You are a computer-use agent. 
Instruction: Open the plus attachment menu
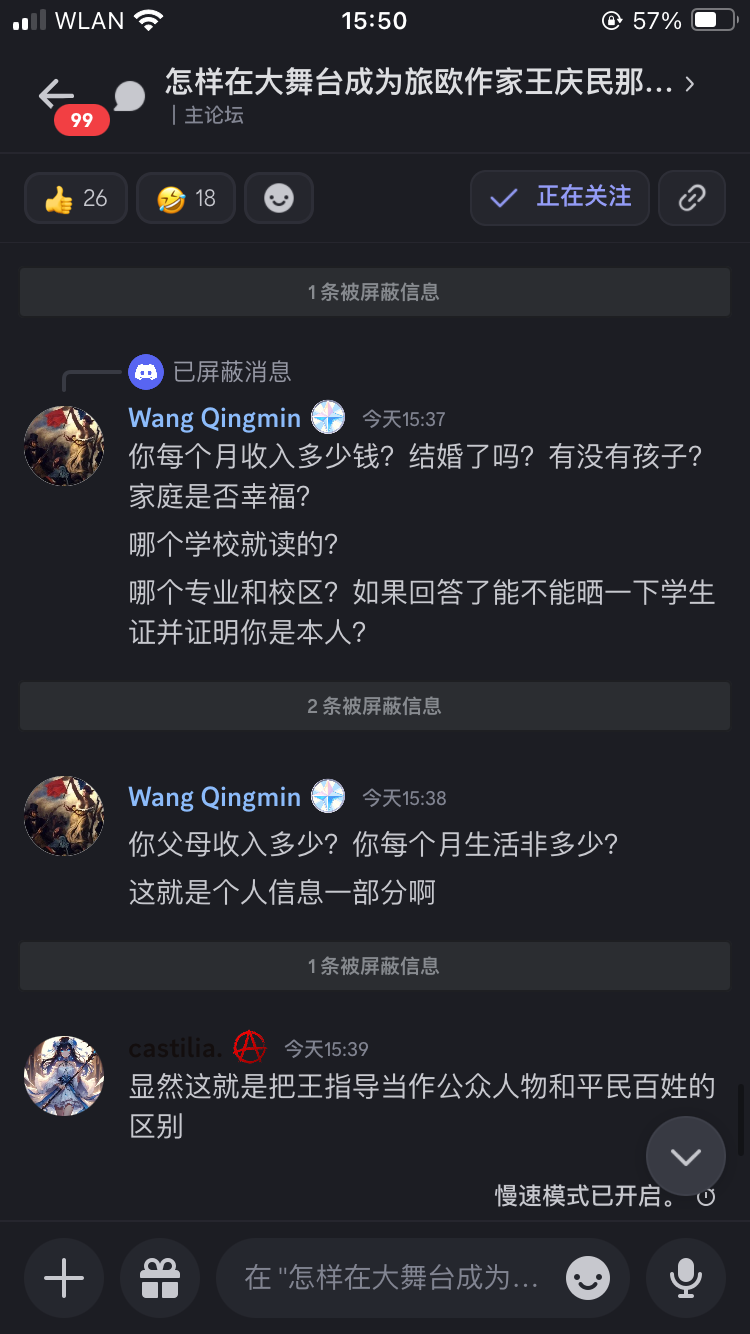click(64, 1277)
